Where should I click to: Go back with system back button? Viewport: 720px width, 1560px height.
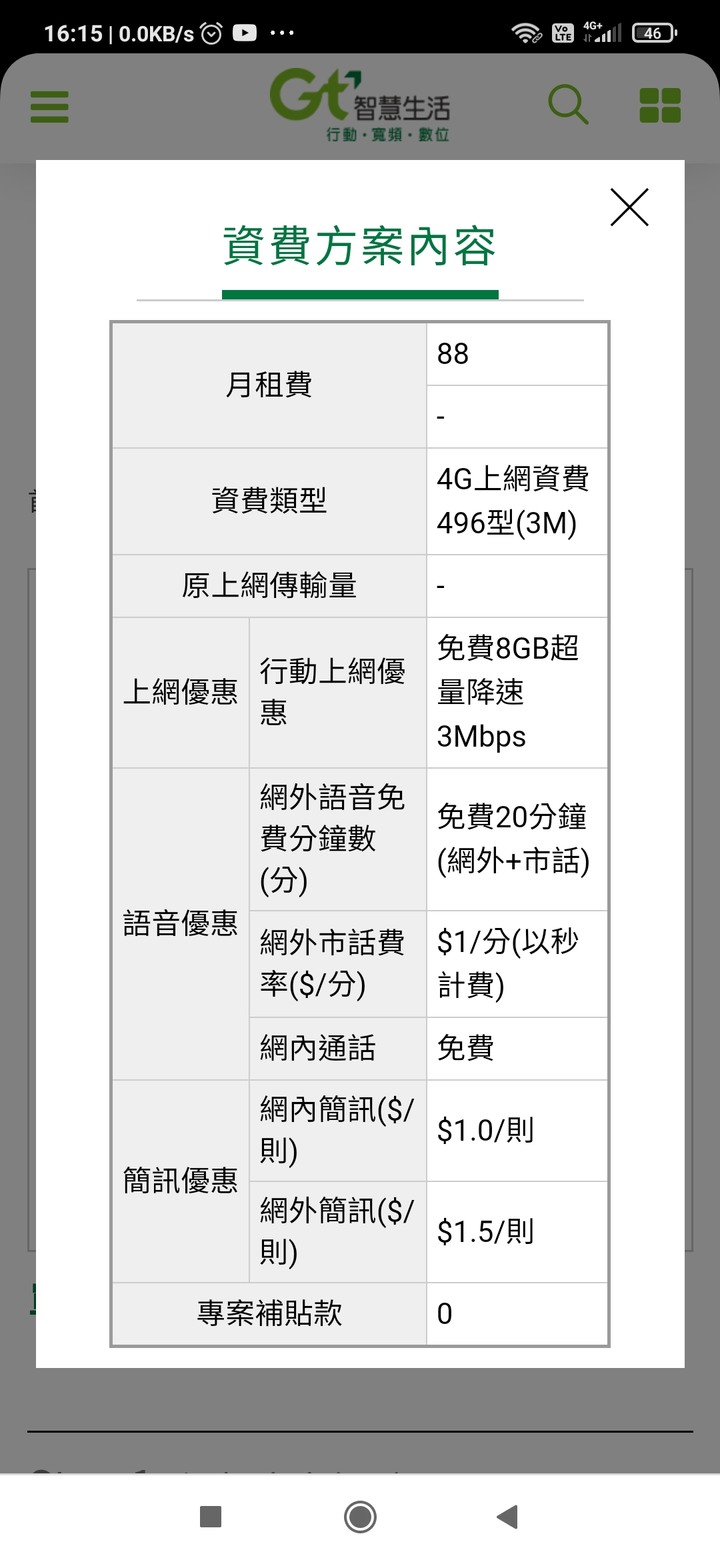507,1517
